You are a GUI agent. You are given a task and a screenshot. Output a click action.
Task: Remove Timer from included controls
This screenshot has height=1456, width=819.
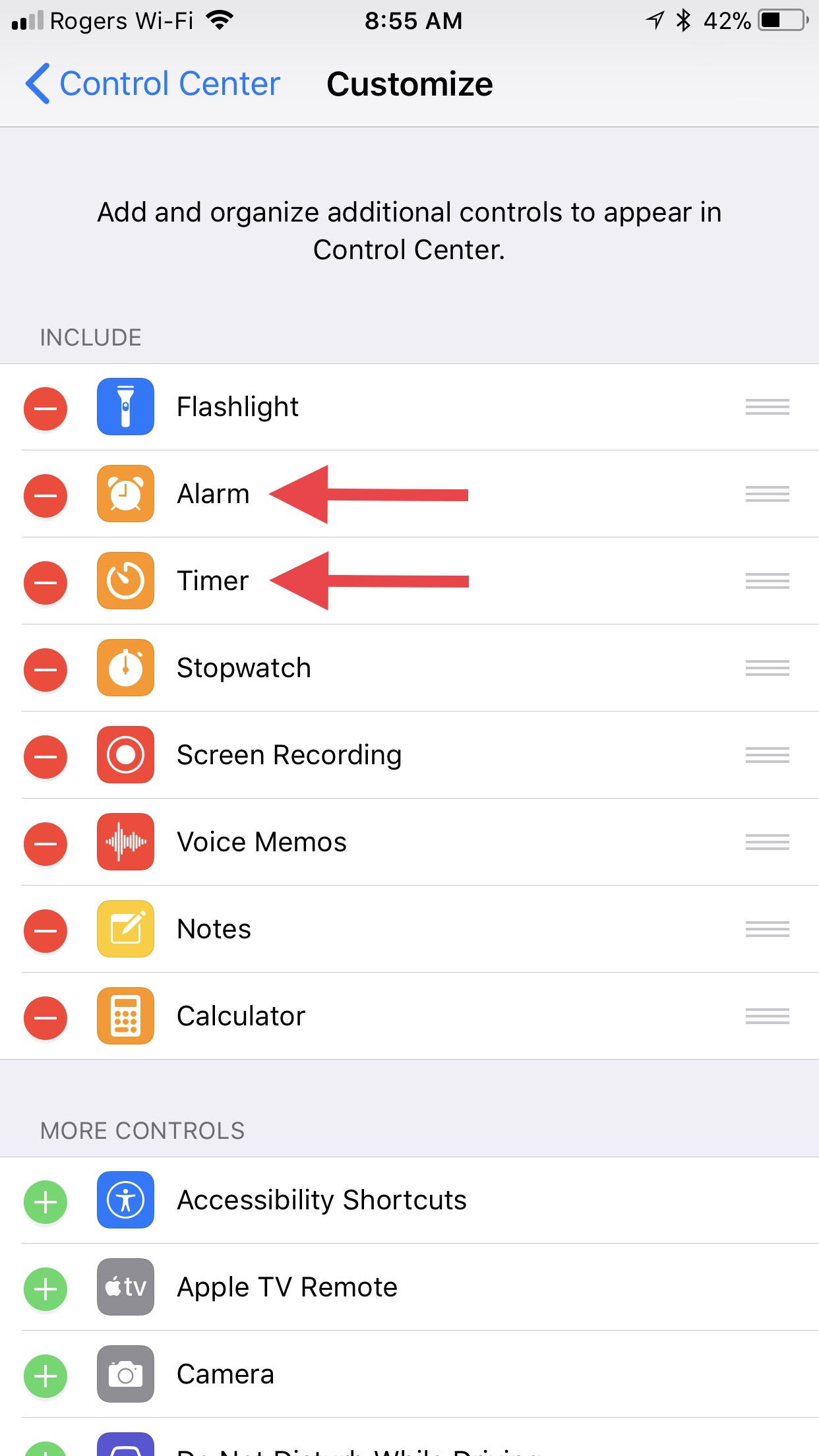click(x=45, y=582)
